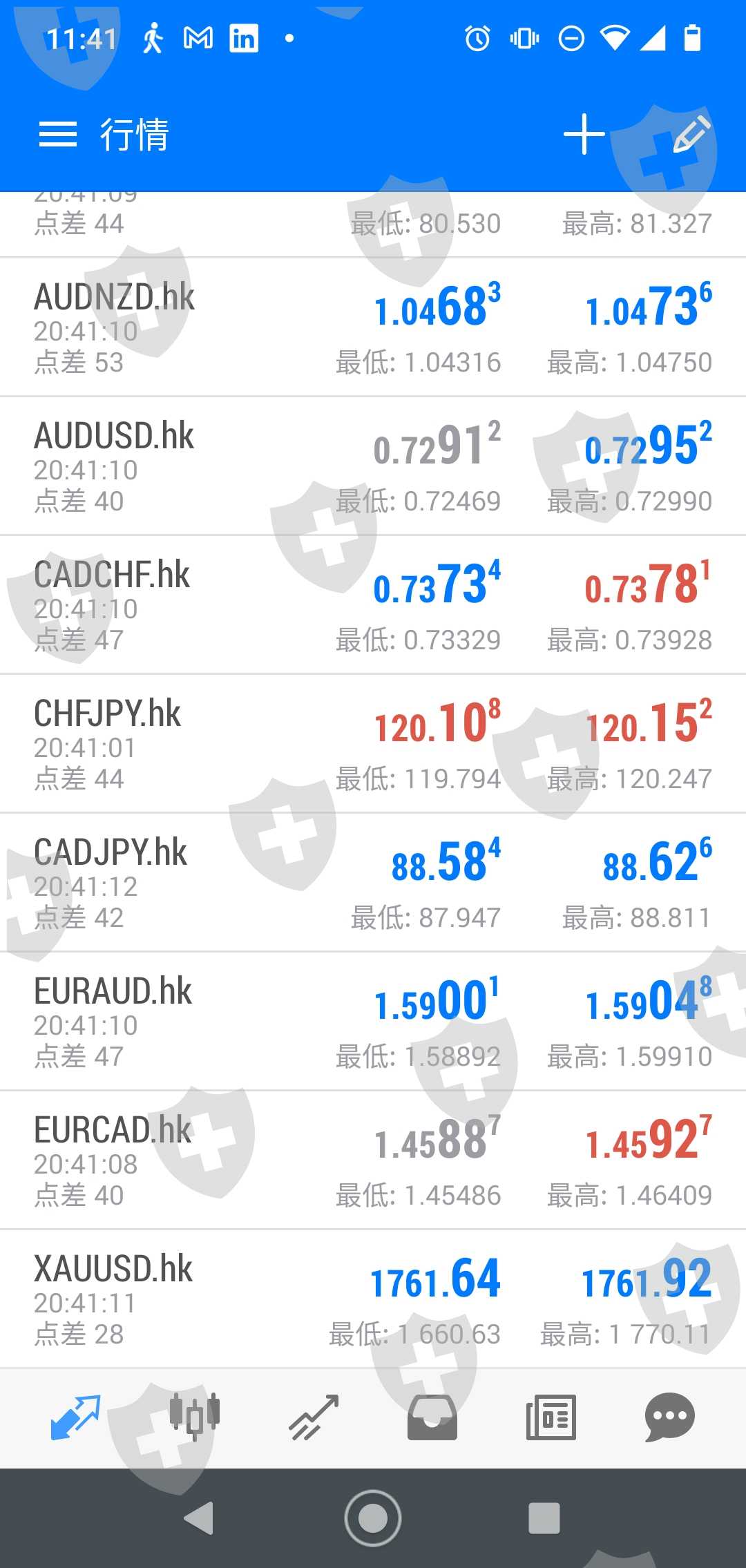
Task: Return to the home screen
Action: (373, 1518)
